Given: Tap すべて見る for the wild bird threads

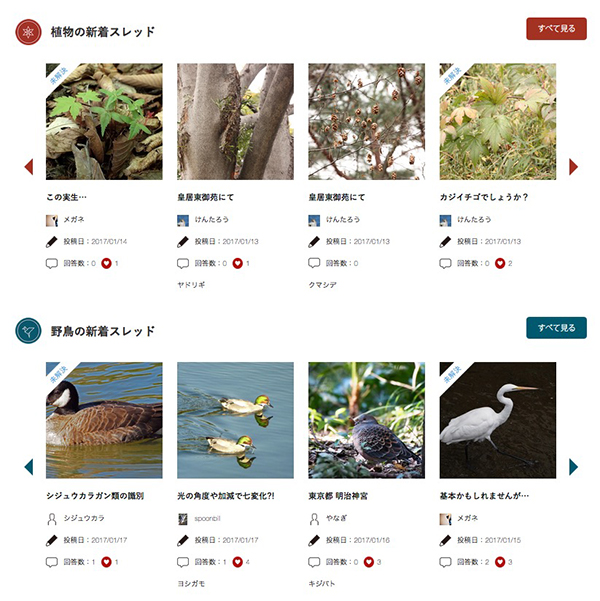Looking at the screenshot, I should [x=556, y=328].
